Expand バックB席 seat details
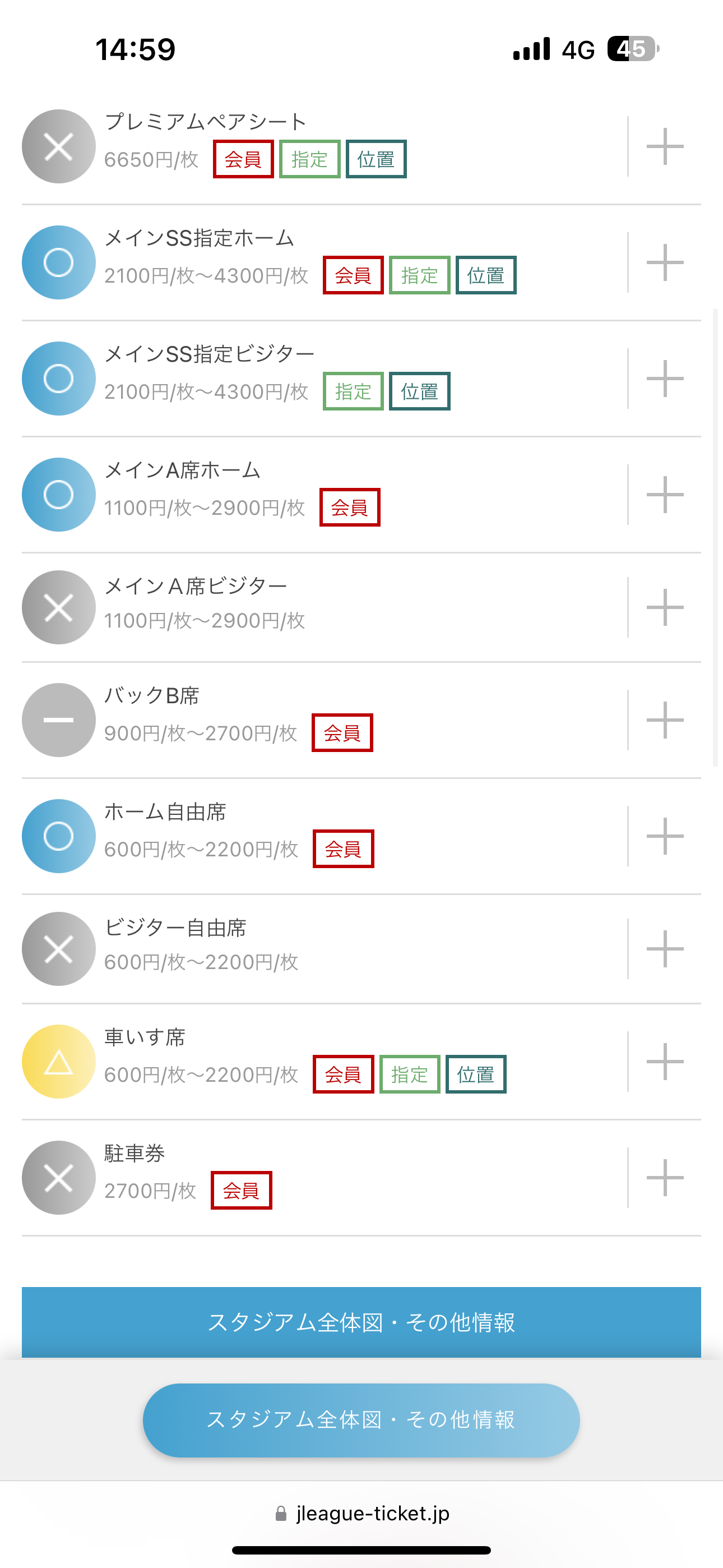 click(665, 720)
